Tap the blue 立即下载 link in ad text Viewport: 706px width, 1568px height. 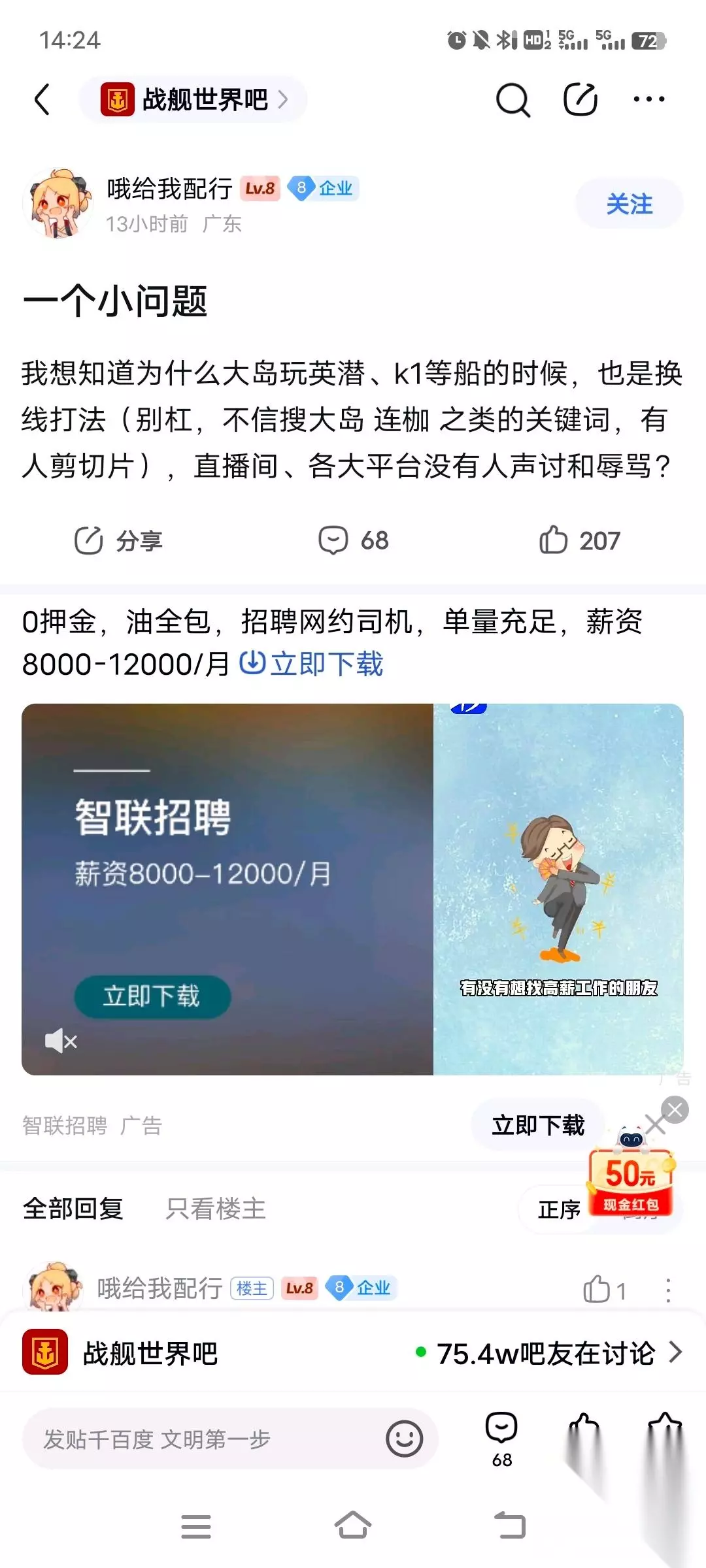[311, 664]
